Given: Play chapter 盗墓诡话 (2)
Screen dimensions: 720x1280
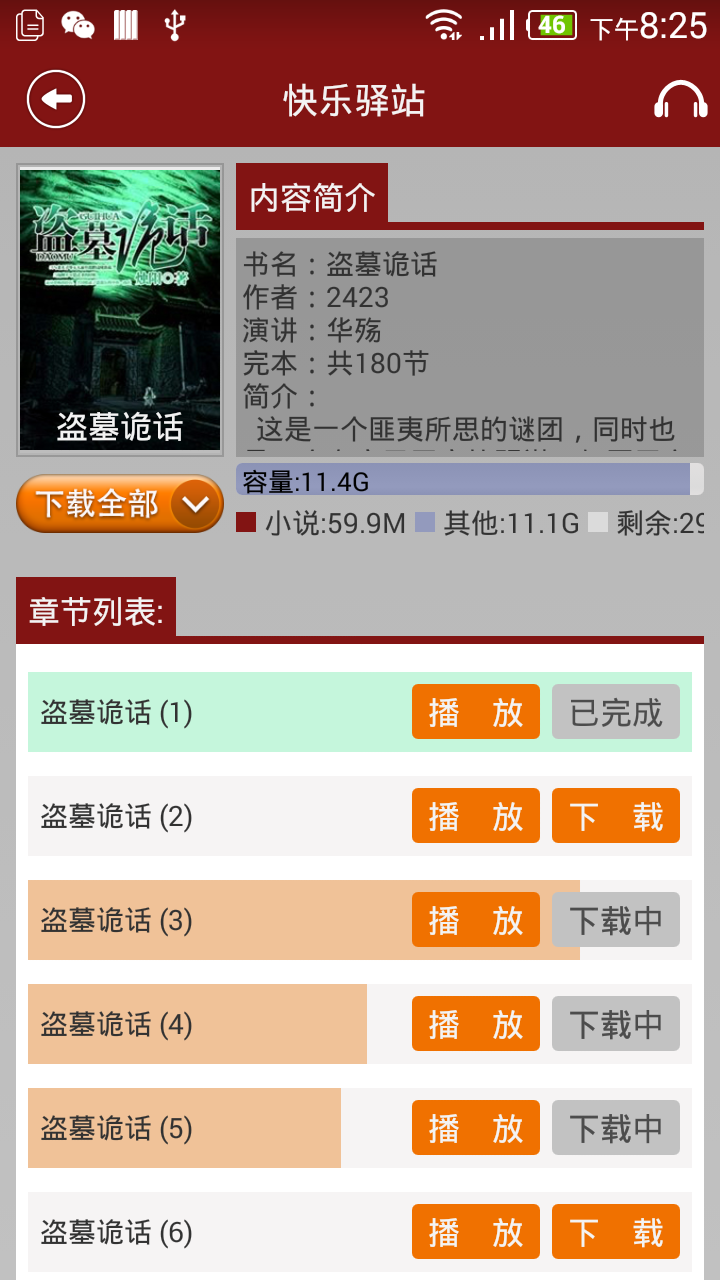Looking at the screenshot, I should click(x=476, y=816).
